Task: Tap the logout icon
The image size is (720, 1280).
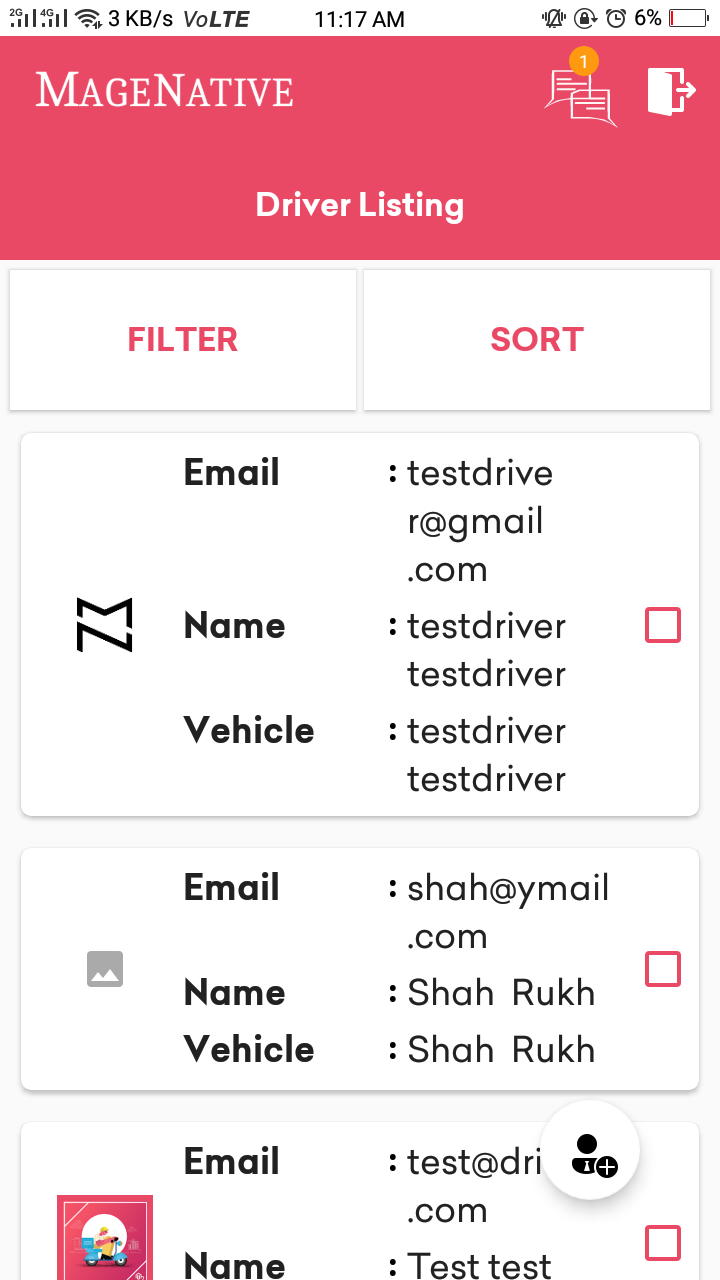Action: coord(670,92)
